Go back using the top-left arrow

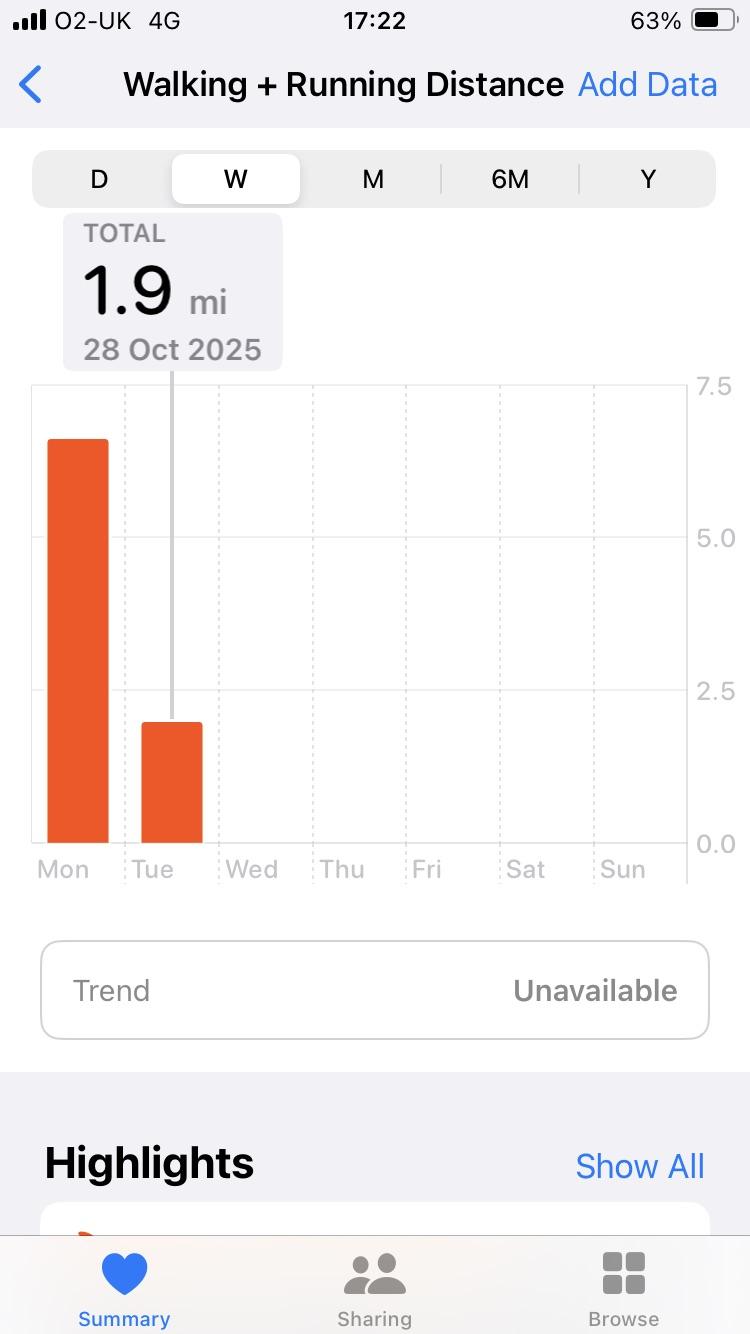click(x=31, y=85)
